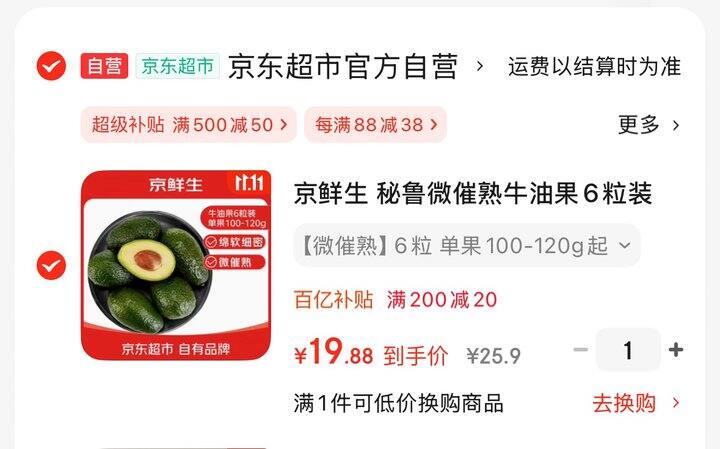This screenshot has width=720, height=449.
Task: Increase avocado quantity with plus
Action: click(676, 350)
